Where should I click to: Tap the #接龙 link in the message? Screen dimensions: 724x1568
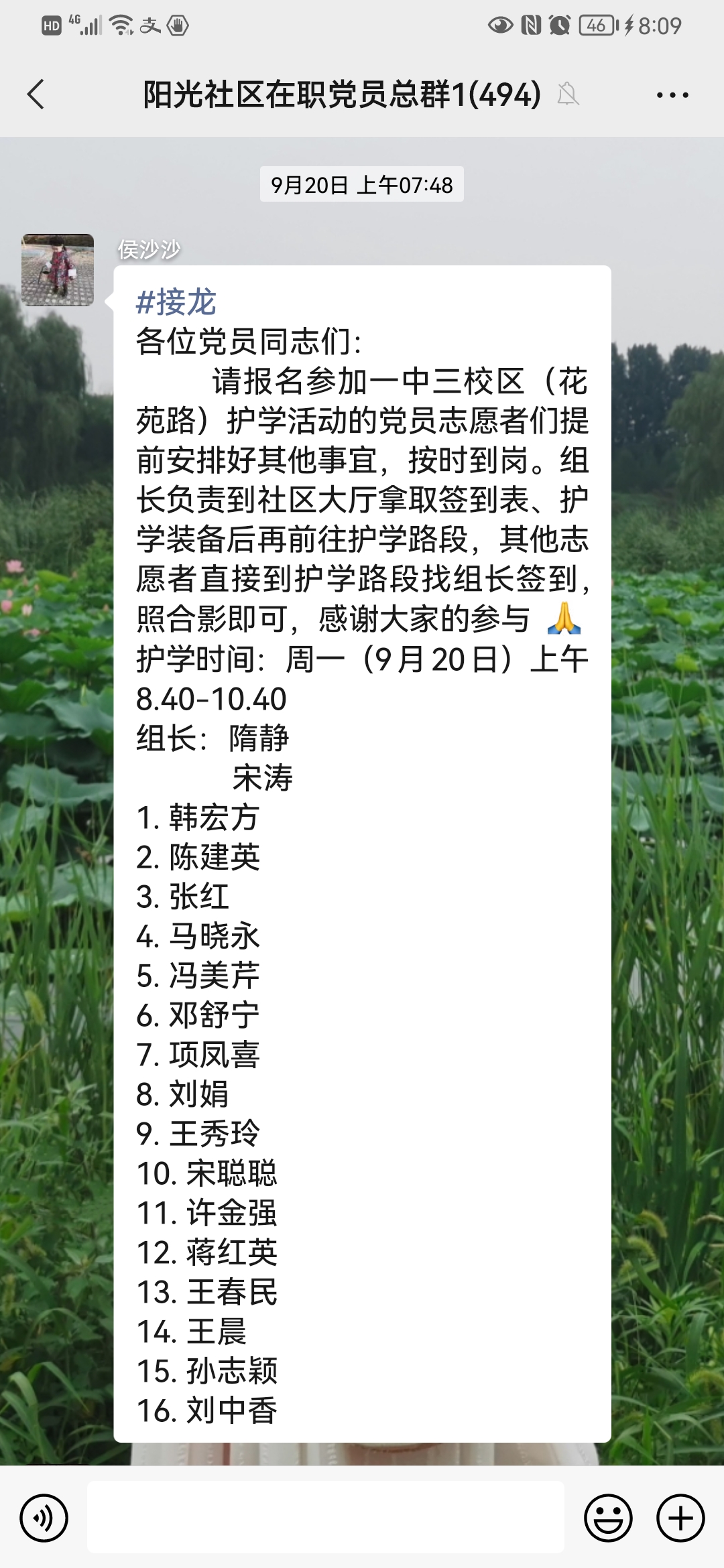pyautogui.click(x=176, y=302)
